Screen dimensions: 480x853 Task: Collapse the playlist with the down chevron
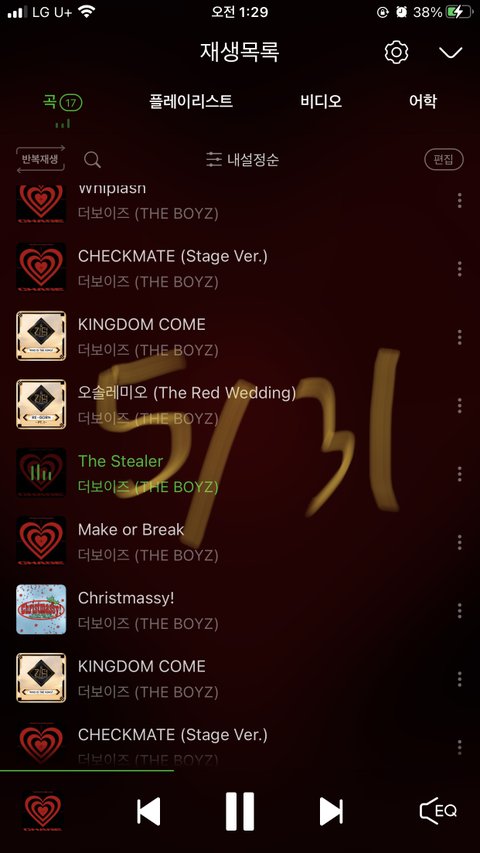click(x=451, y=52)
